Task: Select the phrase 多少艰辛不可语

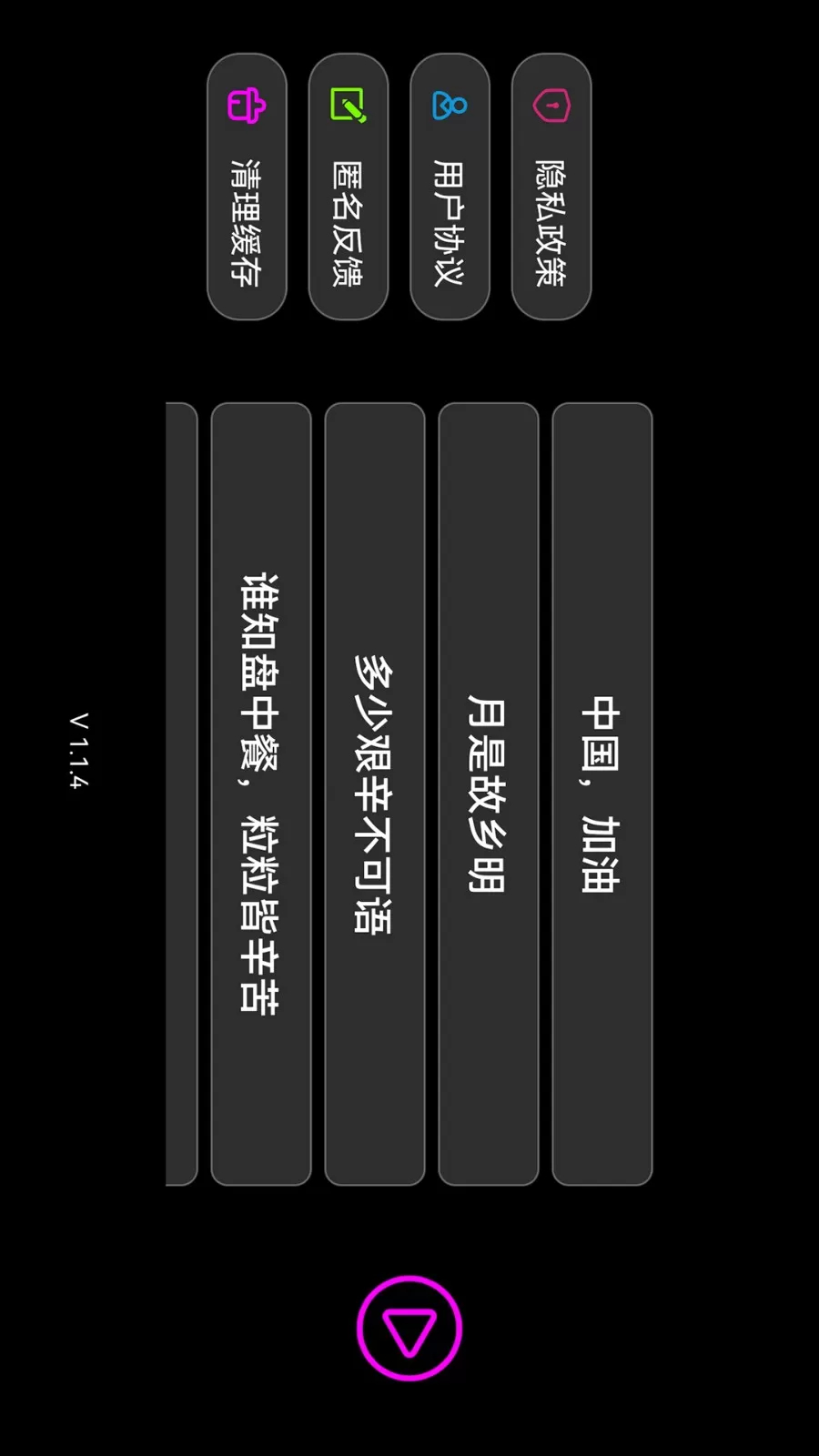Action: 375,794
